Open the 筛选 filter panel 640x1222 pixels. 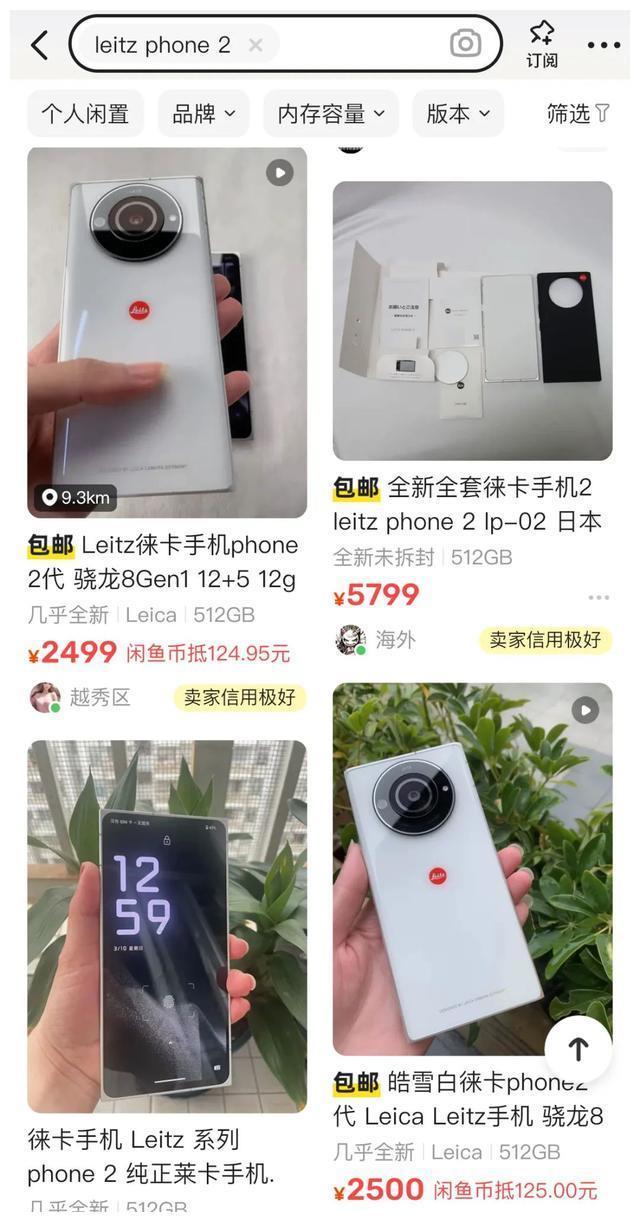(578, 114)
